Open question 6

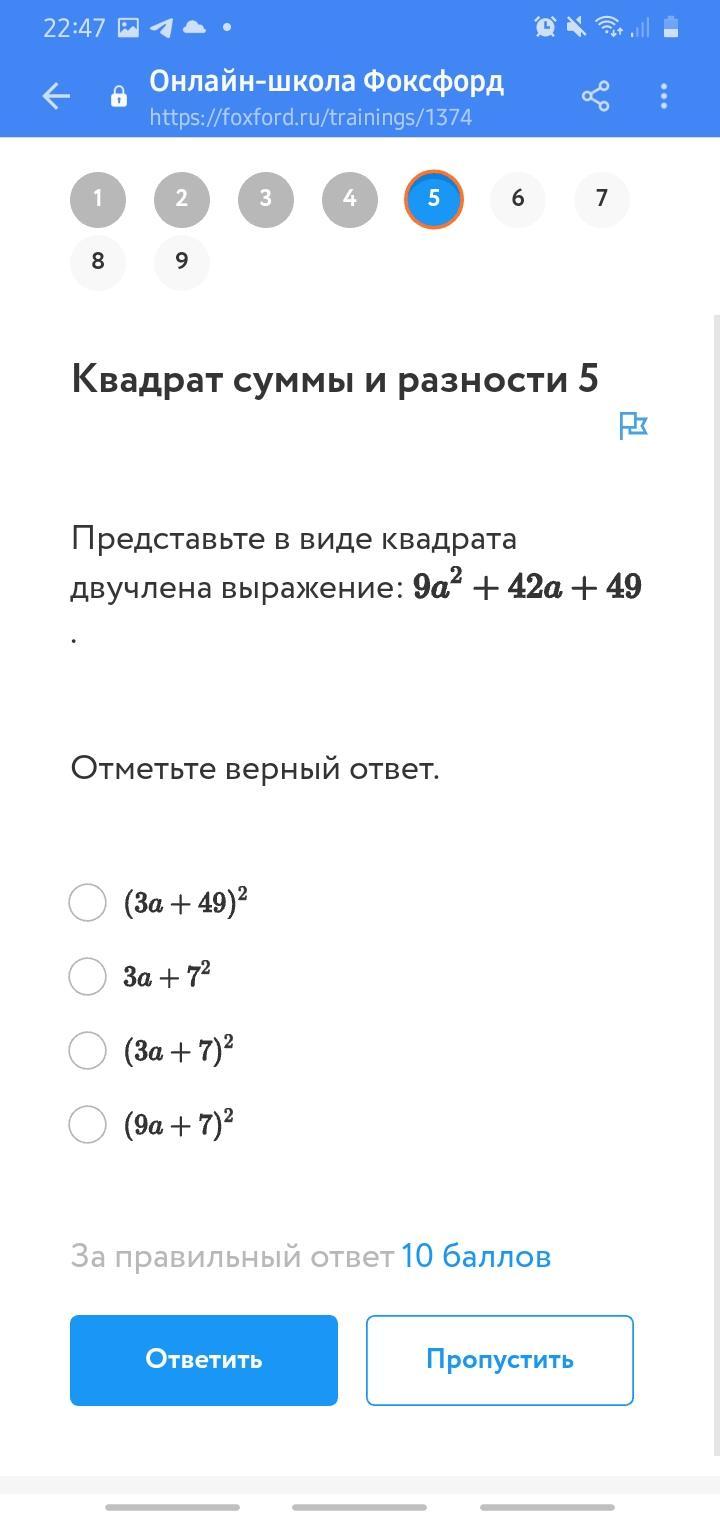tap(518, 199)
